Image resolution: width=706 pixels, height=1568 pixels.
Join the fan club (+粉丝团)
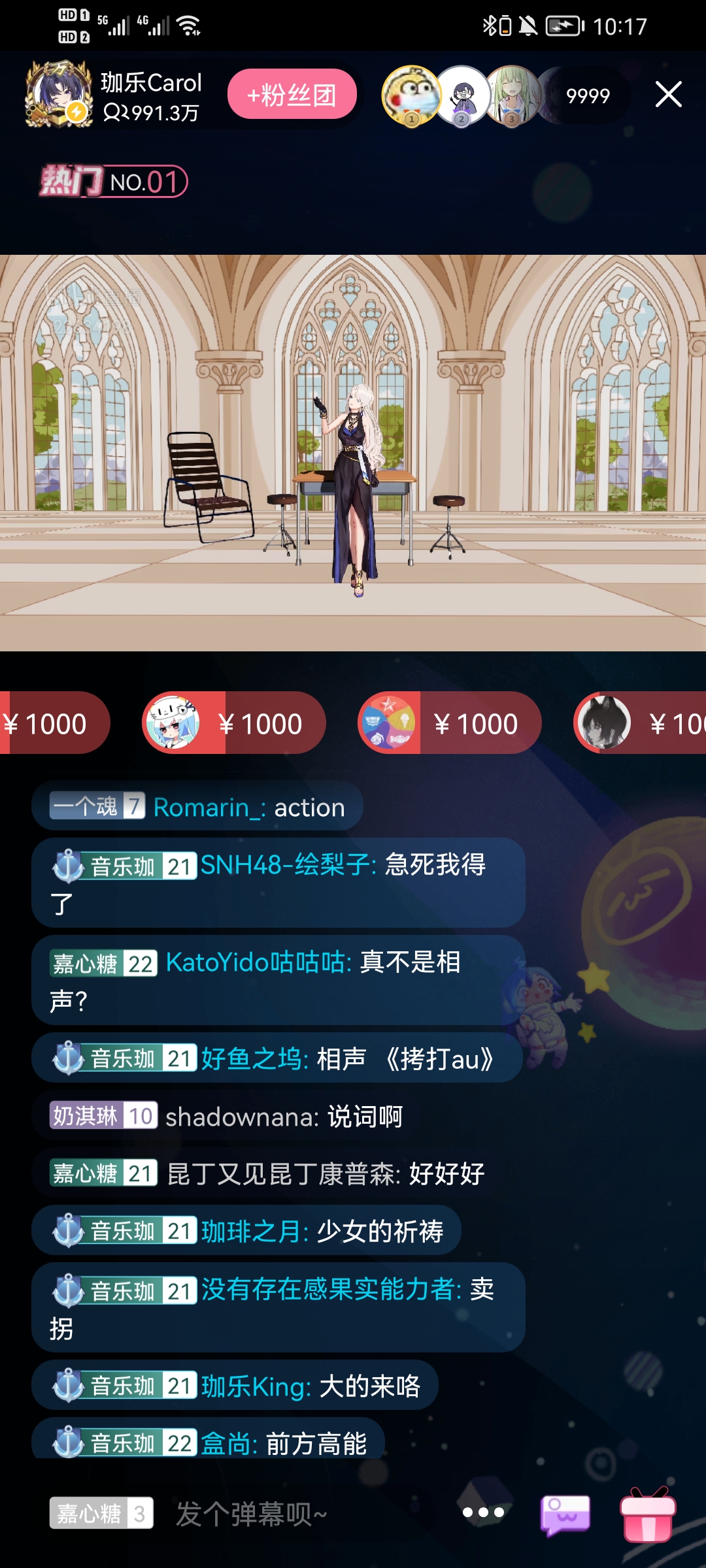tap(292, 95)
